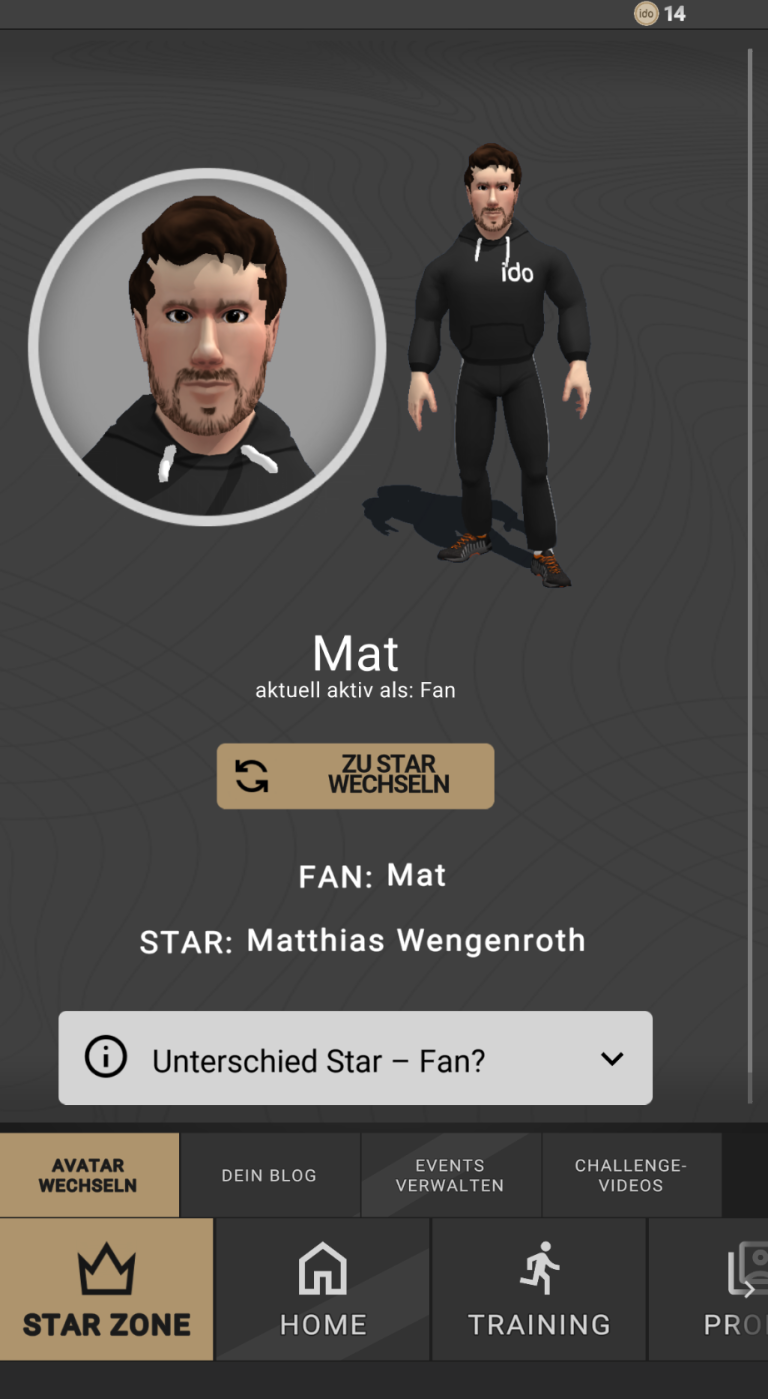768x1399 pixels.
Task: Switch to Events Verwalten tab
Action: click(450, 1175)
